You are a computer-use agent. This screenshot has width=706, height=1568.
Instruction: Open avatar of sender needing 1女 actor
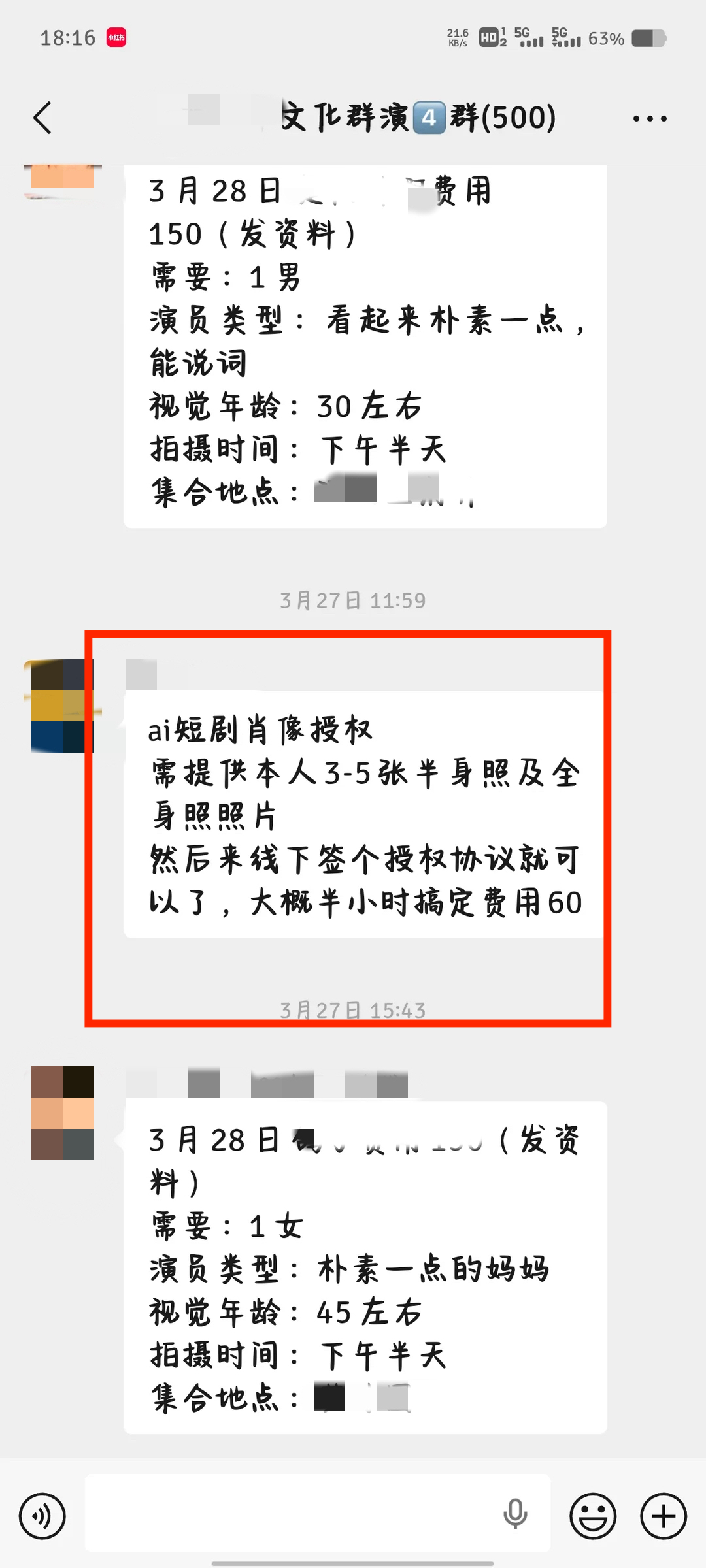coord(63,1113)
